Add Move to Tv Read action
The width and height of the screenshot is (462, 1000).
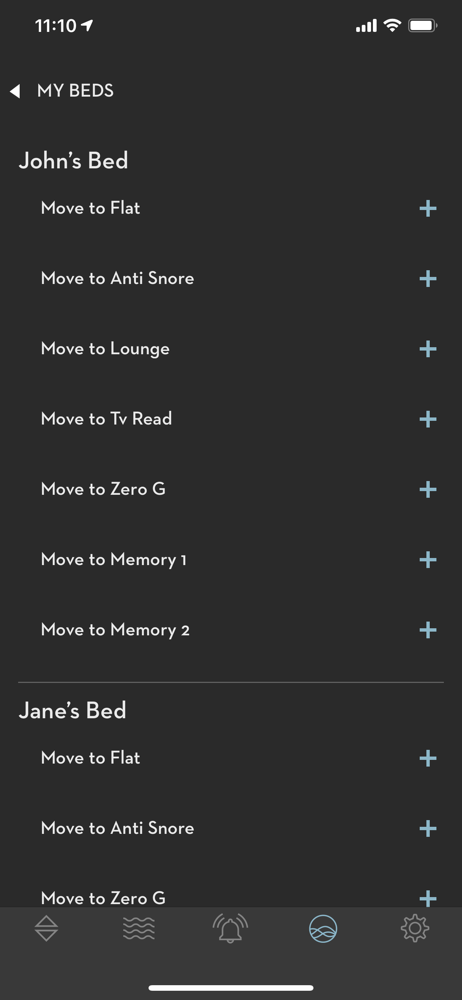(428, 419)
